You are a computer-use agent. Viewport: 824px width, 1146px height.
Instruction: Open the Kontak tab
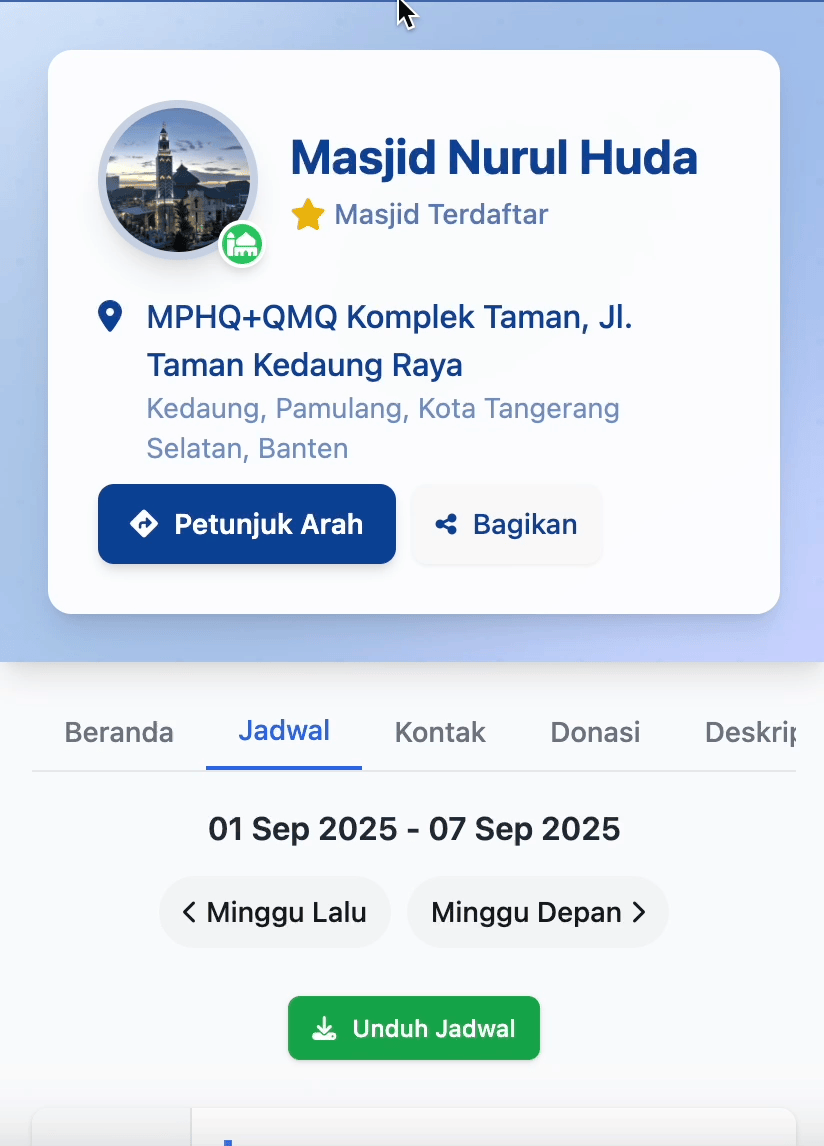440,732
